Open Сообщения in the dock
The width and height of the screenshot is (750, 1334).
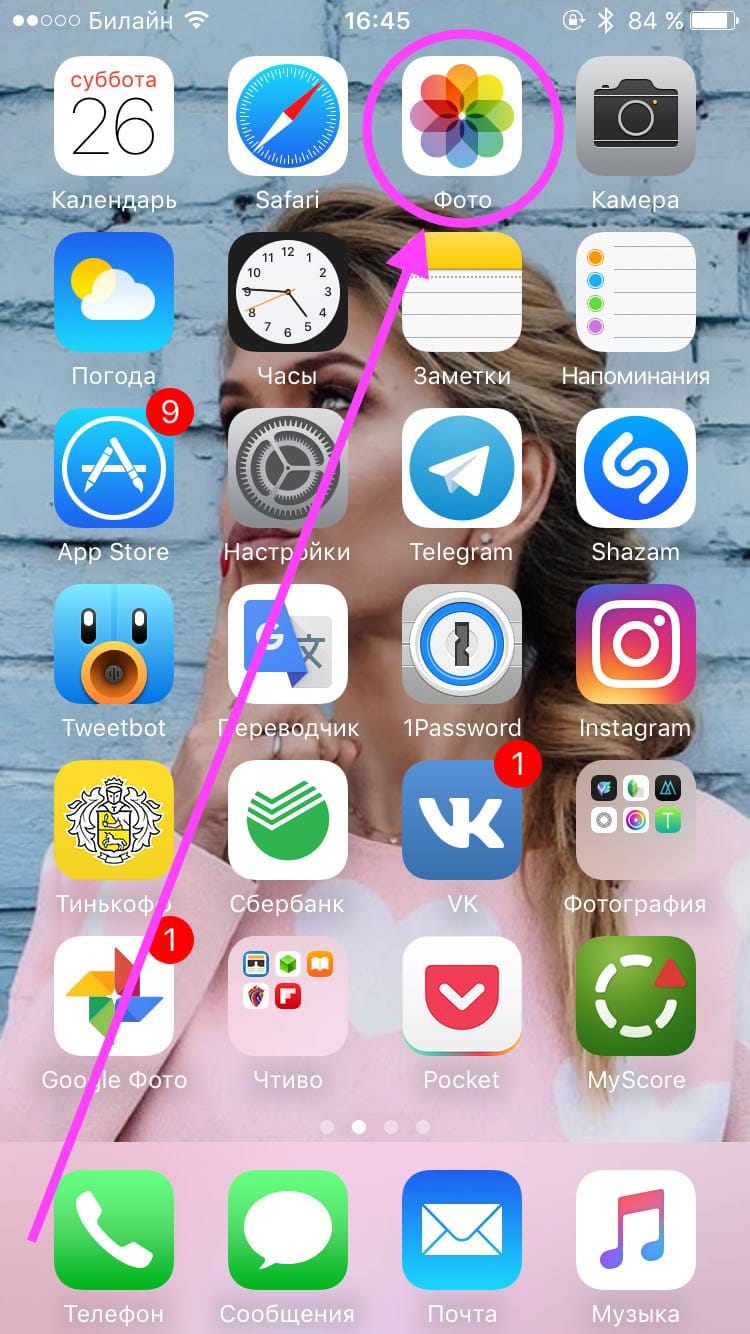click(x=287, y=1230)
